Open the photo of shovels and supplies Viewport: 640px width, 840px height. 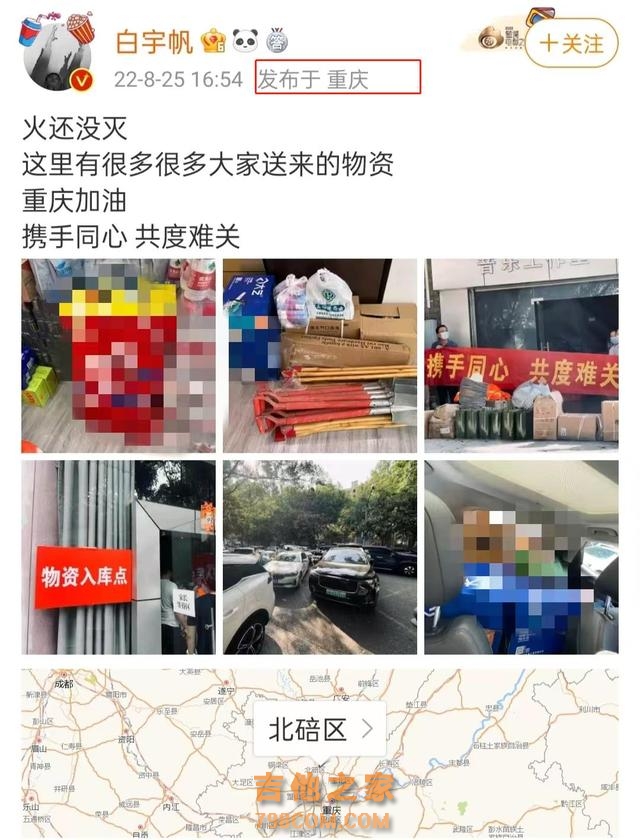pyautogui.click(x=320, y=355)
